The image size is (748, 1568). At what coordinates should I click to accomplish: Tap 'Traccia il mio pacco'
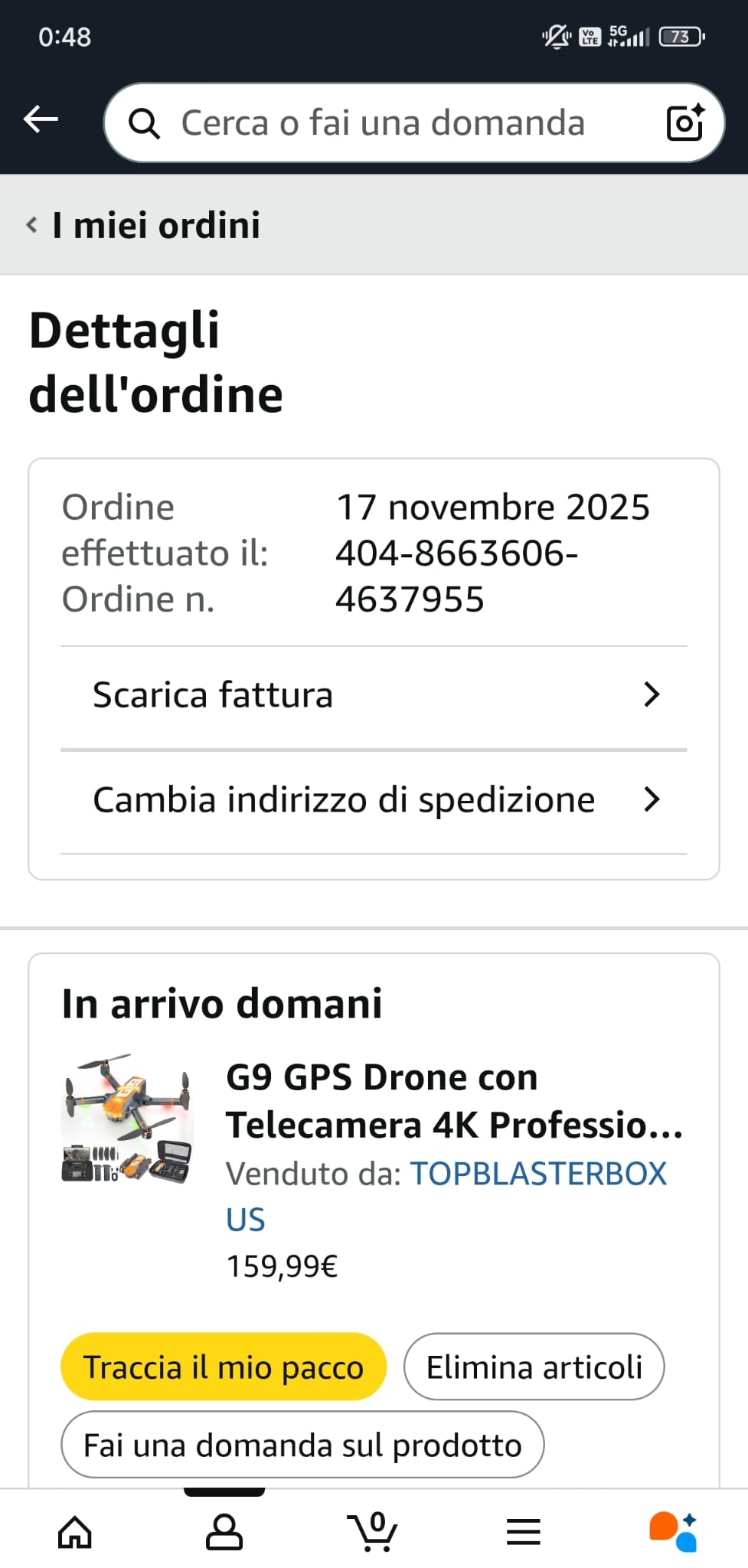[223, 1367]
